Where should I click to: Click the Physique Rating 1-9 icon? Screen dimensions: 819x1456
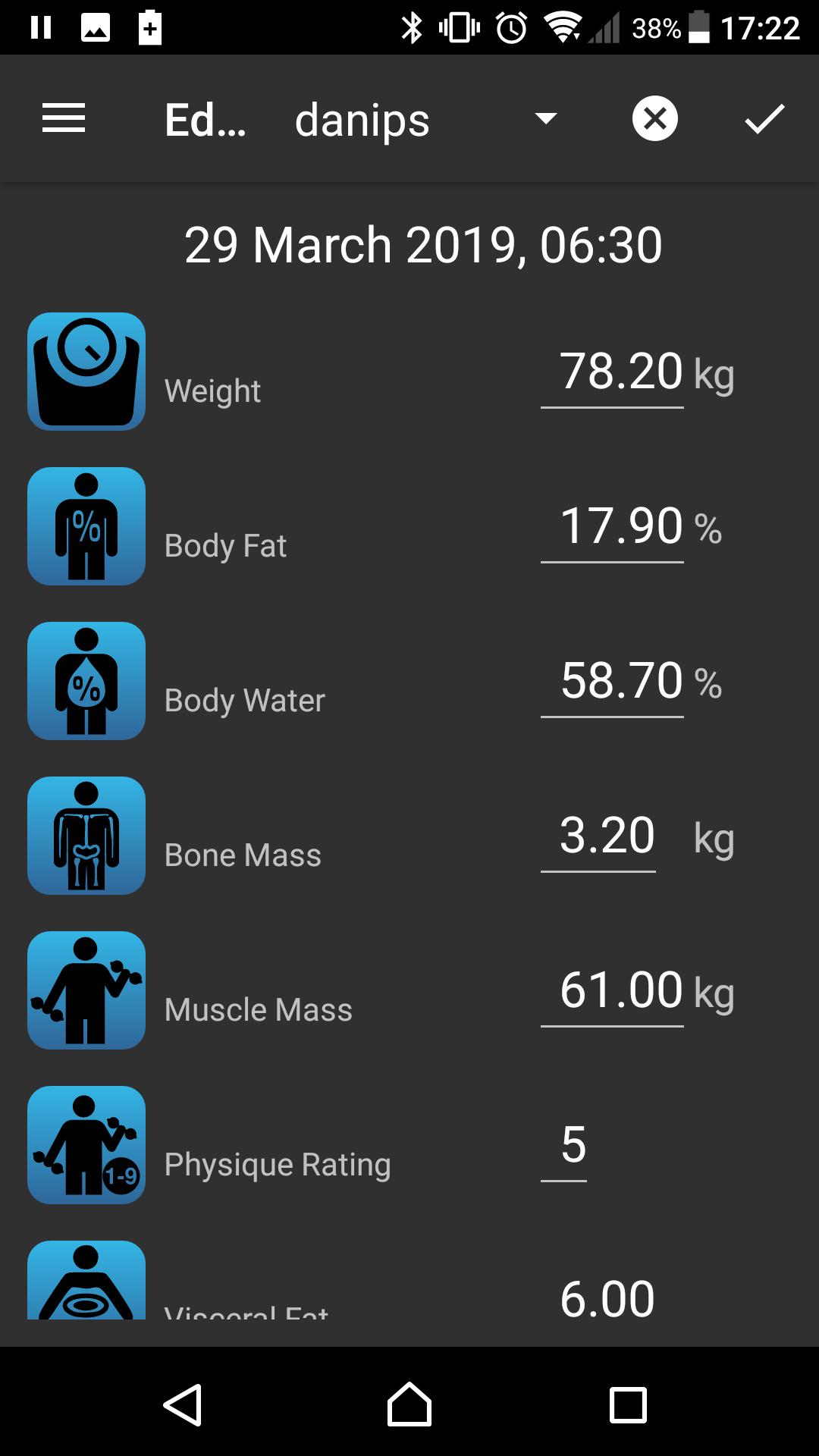click(86, 1145)
